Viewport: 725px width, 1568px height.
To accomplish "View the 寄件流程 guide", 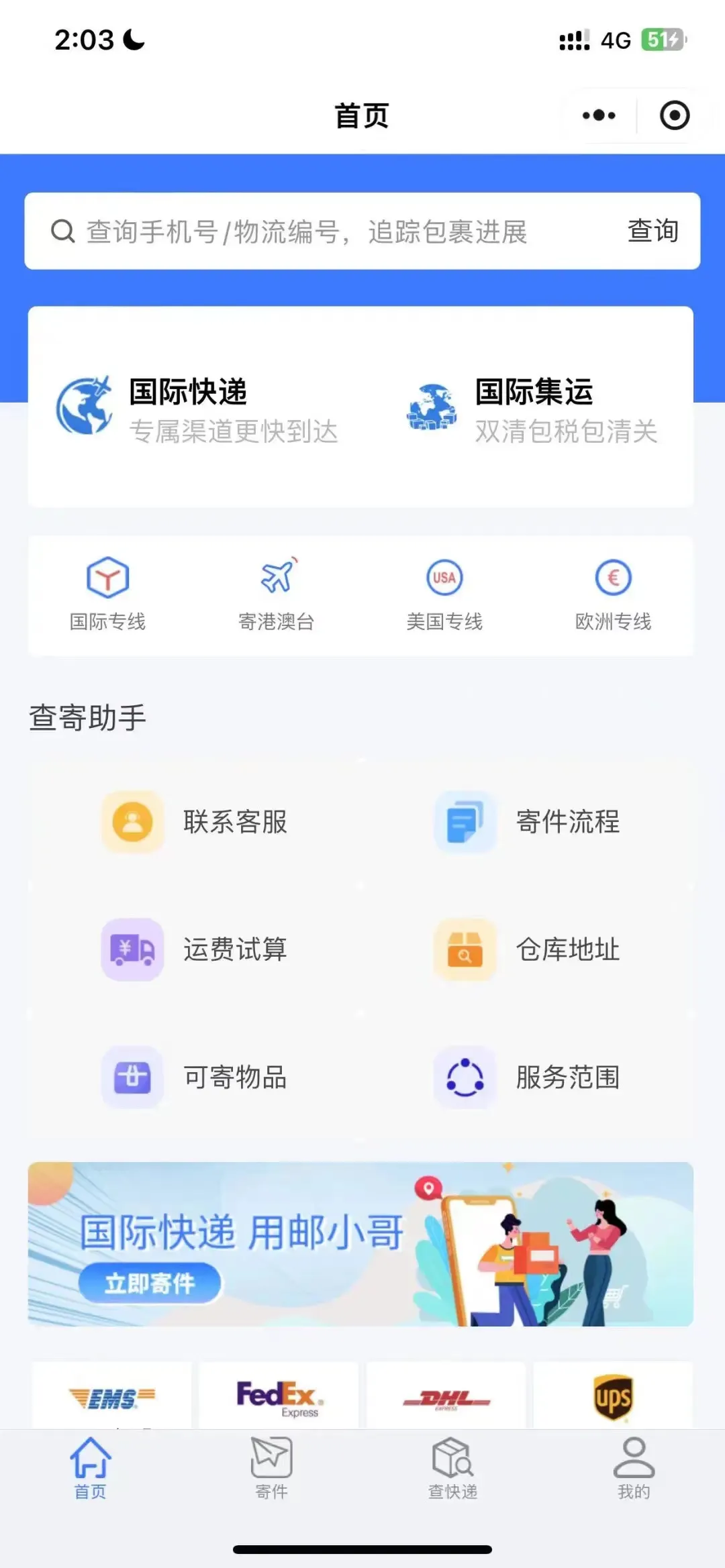I will 528,822.
